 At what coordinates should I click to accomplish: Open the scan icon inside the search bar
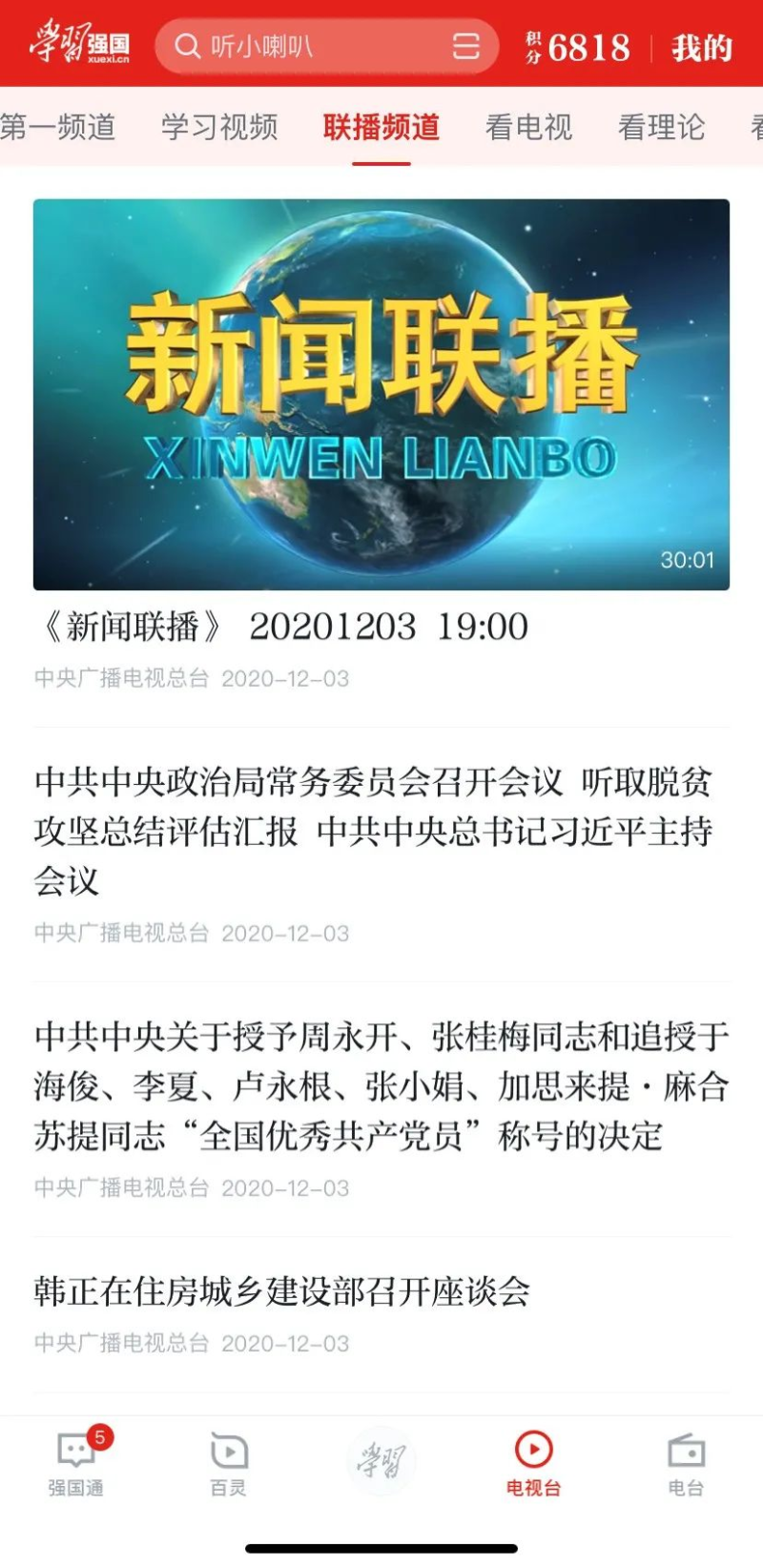point(465,46)
